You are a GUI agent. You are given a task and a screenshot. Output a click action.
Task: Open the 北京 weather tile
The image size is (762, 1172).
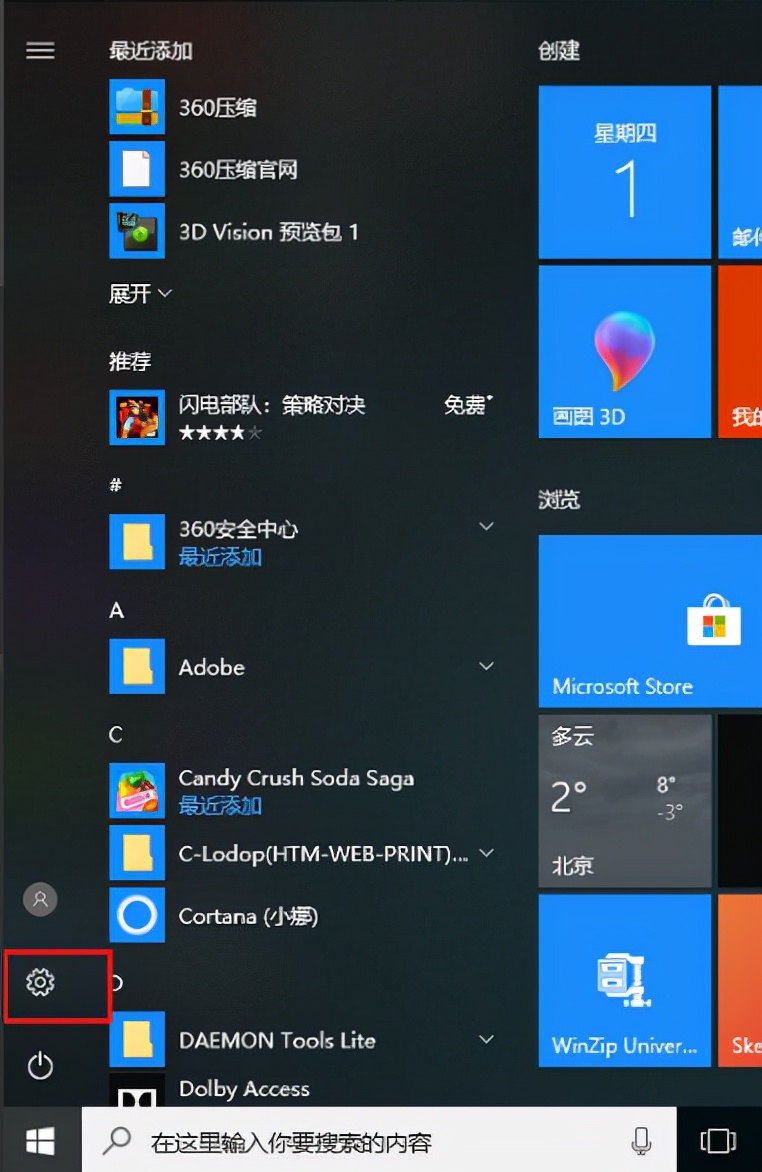[x=625, y=800]
